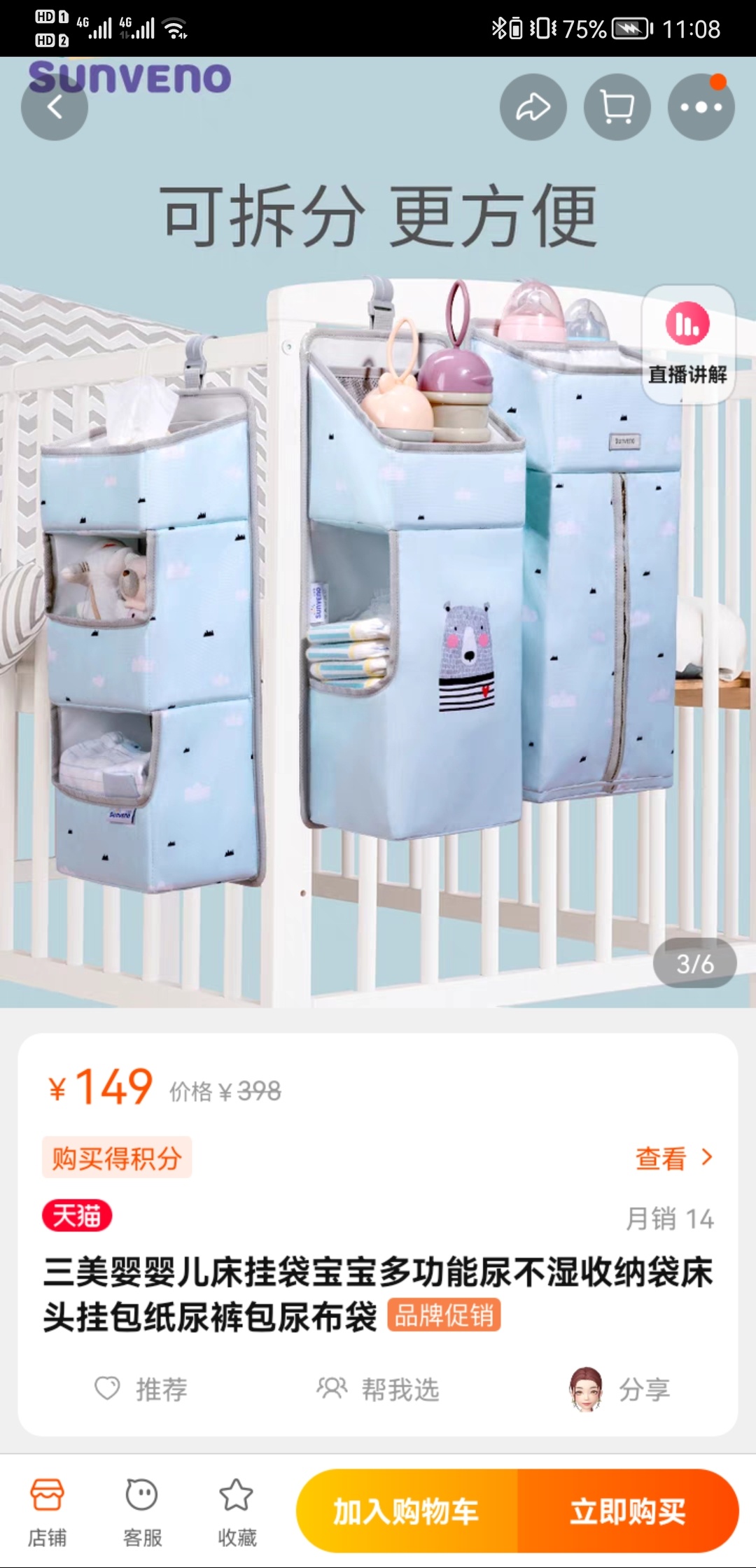Open 帮我选 help me choose

[x=378, y=1389]
